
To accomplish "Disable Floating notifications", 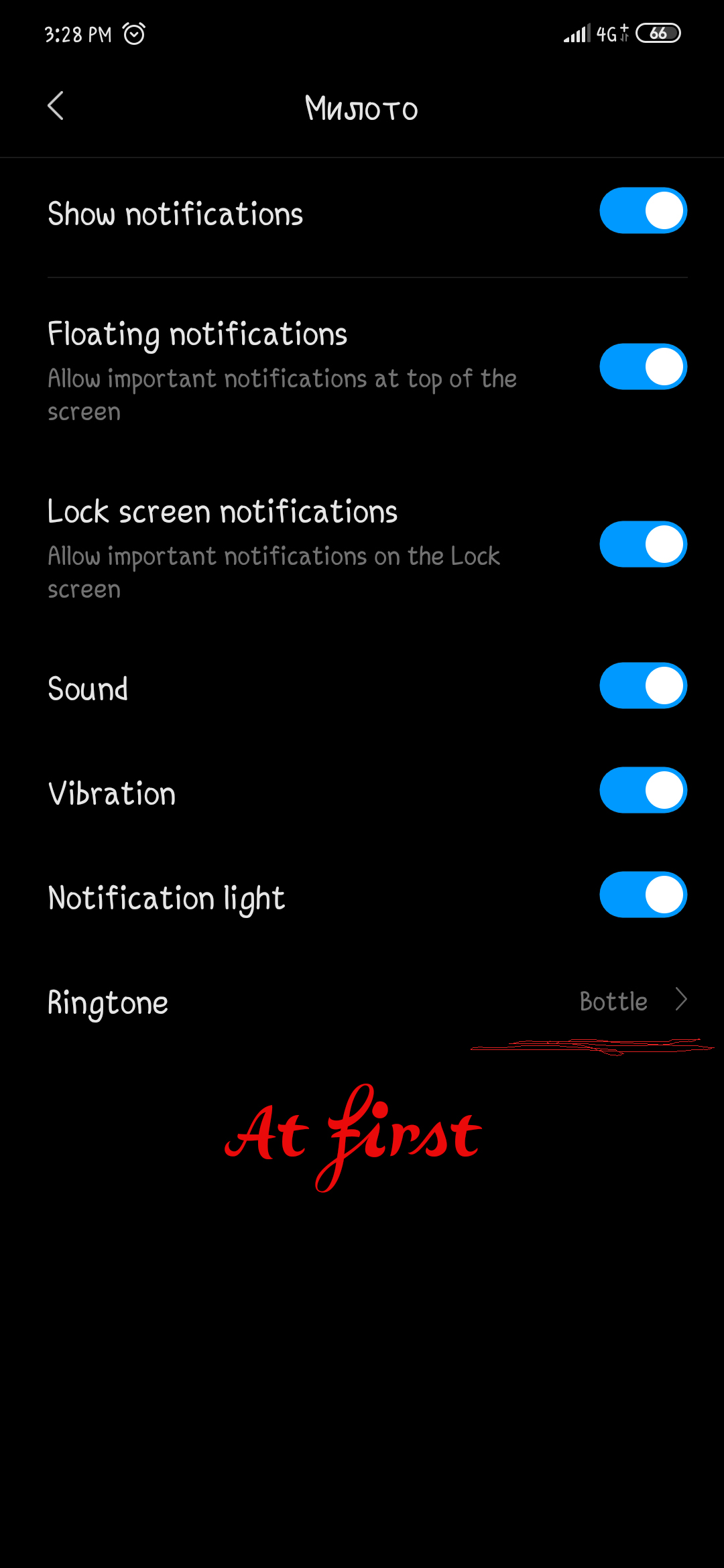I will [643, 367].
